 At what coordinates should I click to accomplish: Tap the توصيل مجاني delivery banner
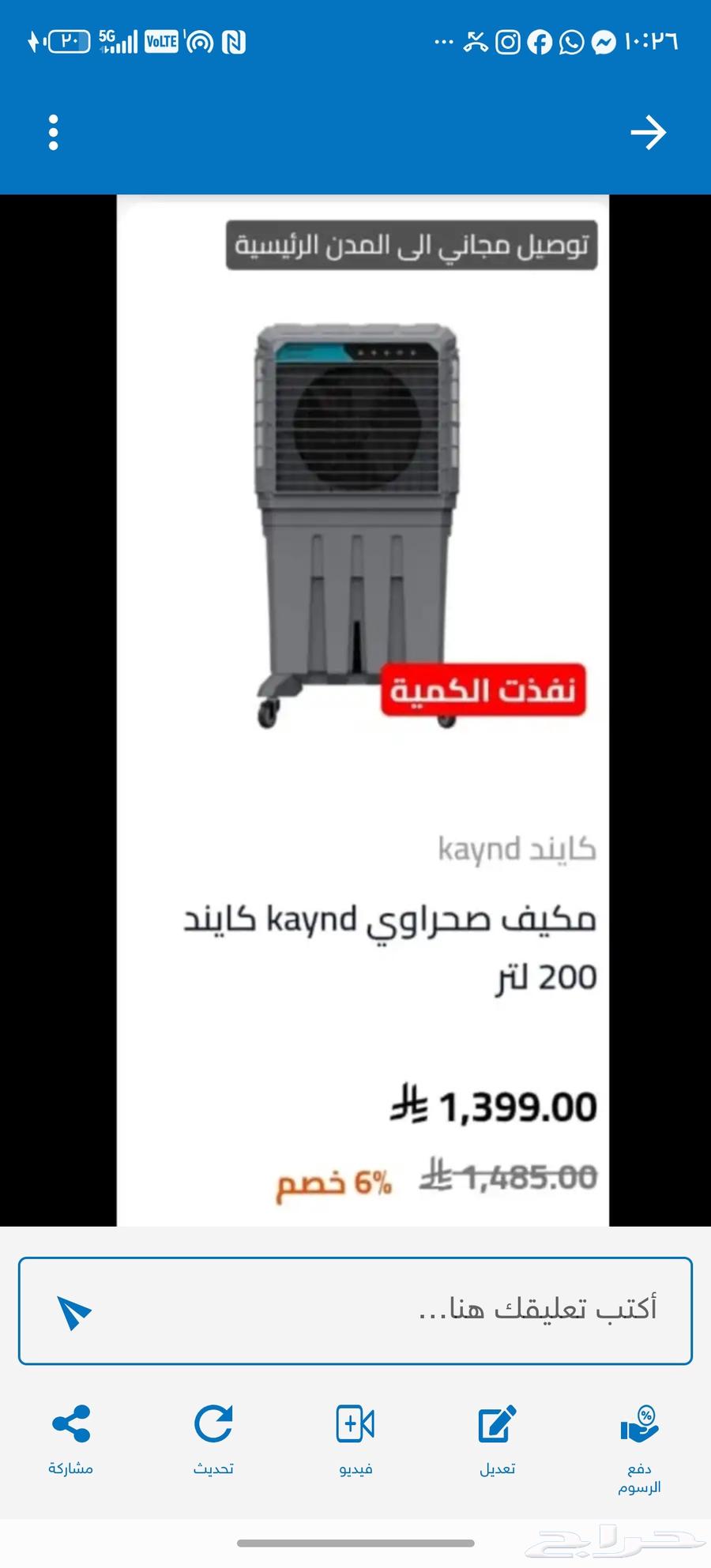click(x=414, y=245)
